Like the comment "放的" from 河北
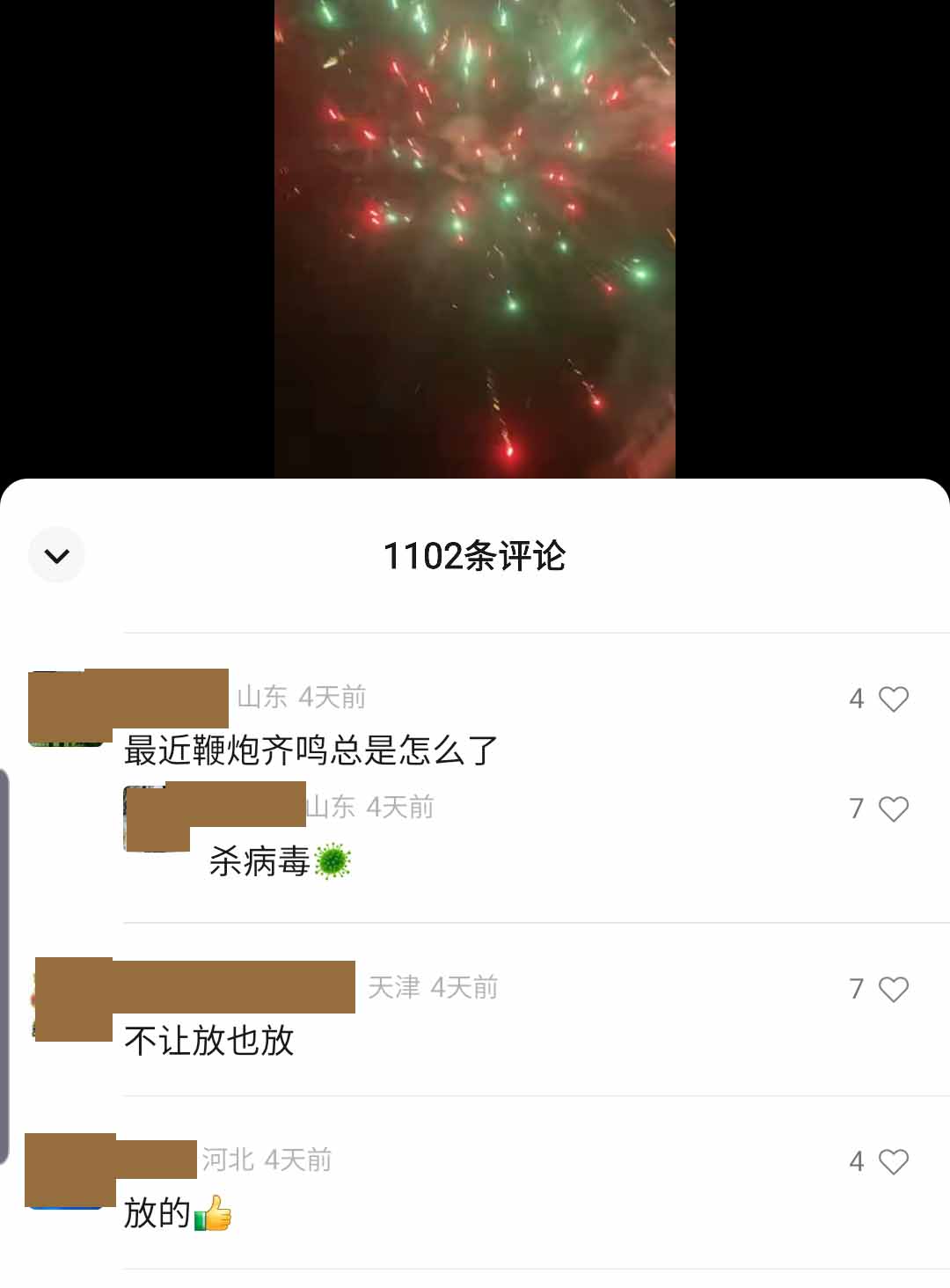The image size is (950, 1288). (x=893, y=1162)
